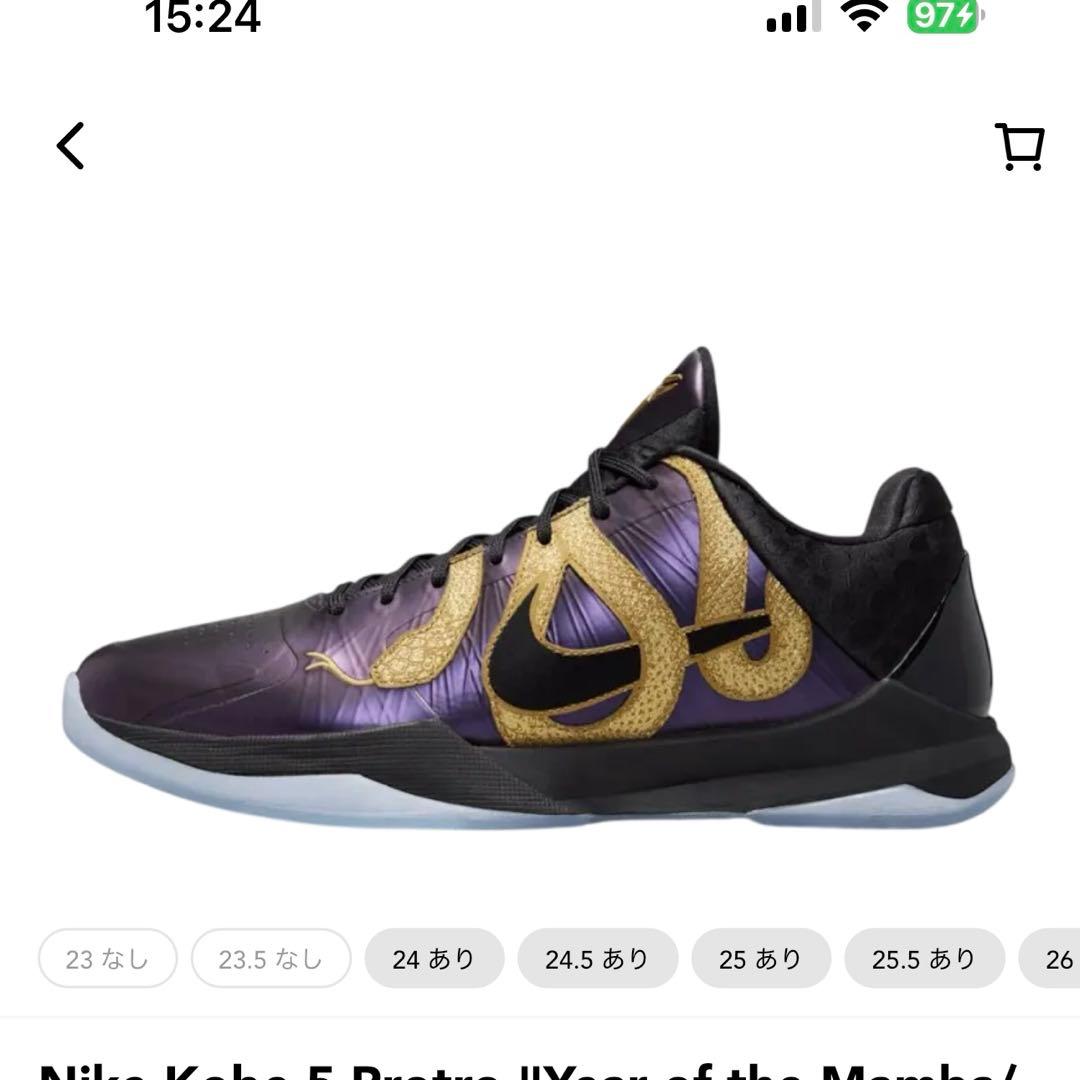The width and height of the screenshot is (1080, 1080).
Task: Open the Kobe 5 product image
Action: (540, 590)
